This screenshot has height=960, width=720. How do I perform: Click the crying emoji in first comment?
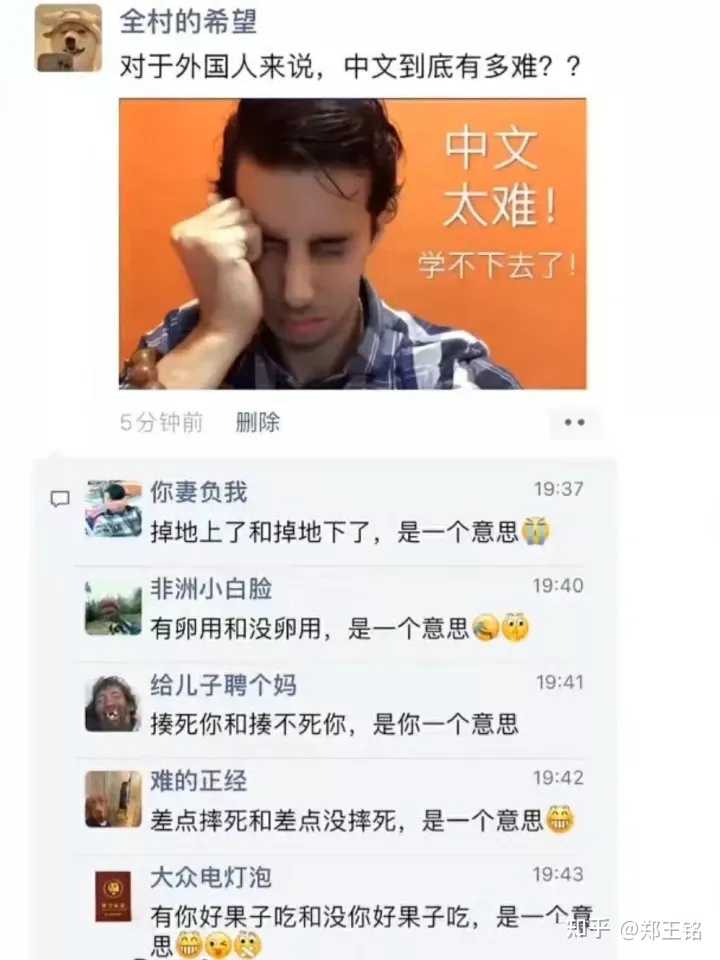(x=538, y=530)
